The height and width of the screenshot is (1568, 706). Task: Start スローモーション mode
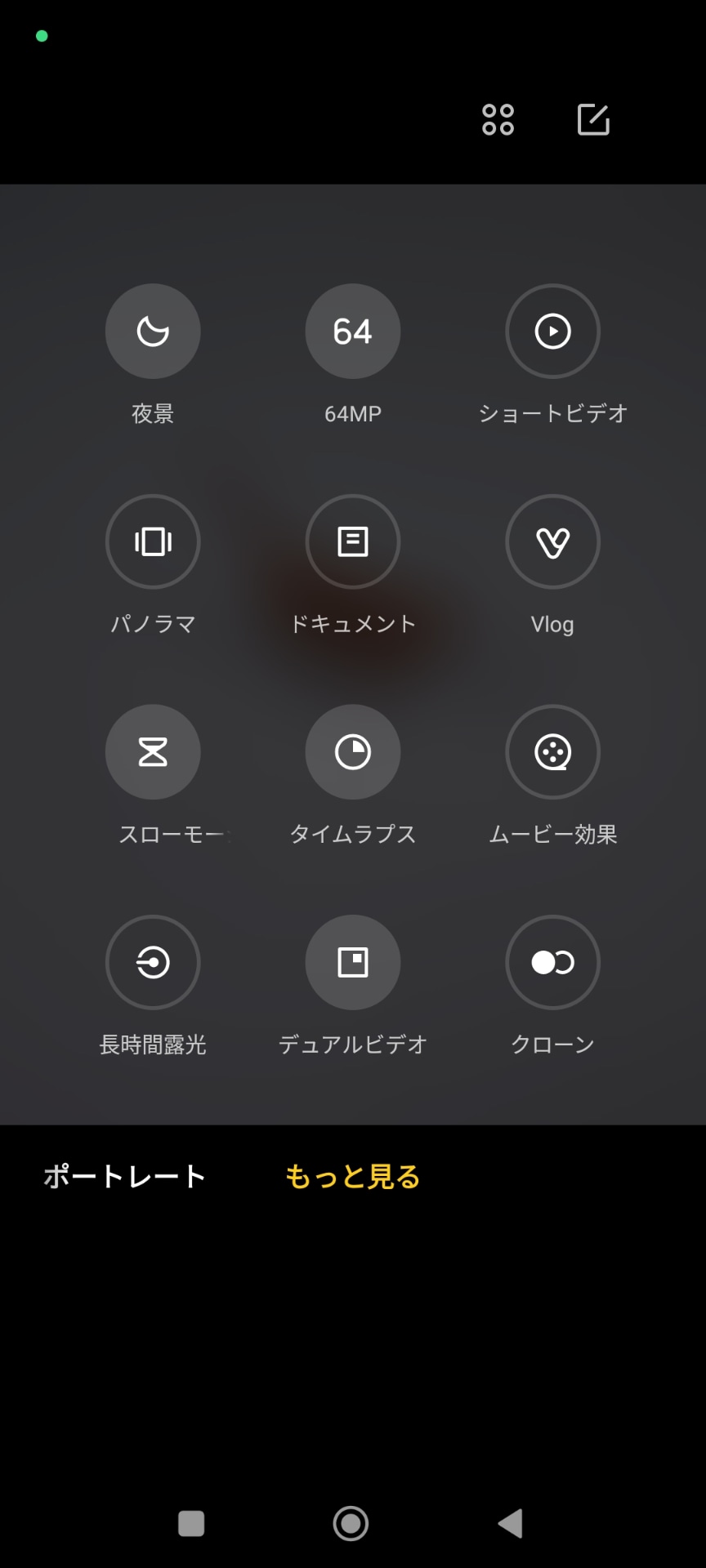coord(153,752)
